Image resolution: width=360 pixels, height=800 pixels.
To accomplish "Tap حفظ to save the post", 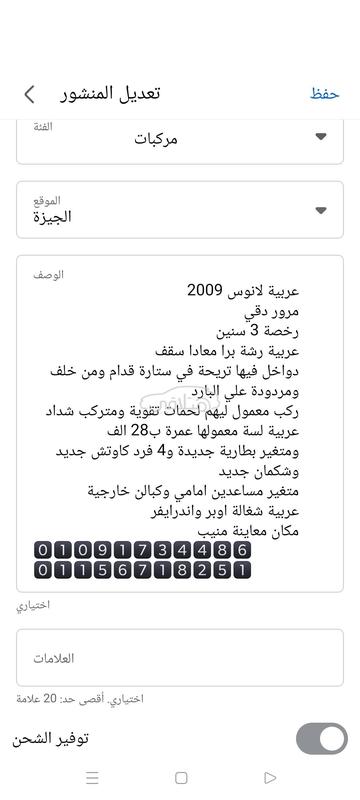I will point(325,94).
